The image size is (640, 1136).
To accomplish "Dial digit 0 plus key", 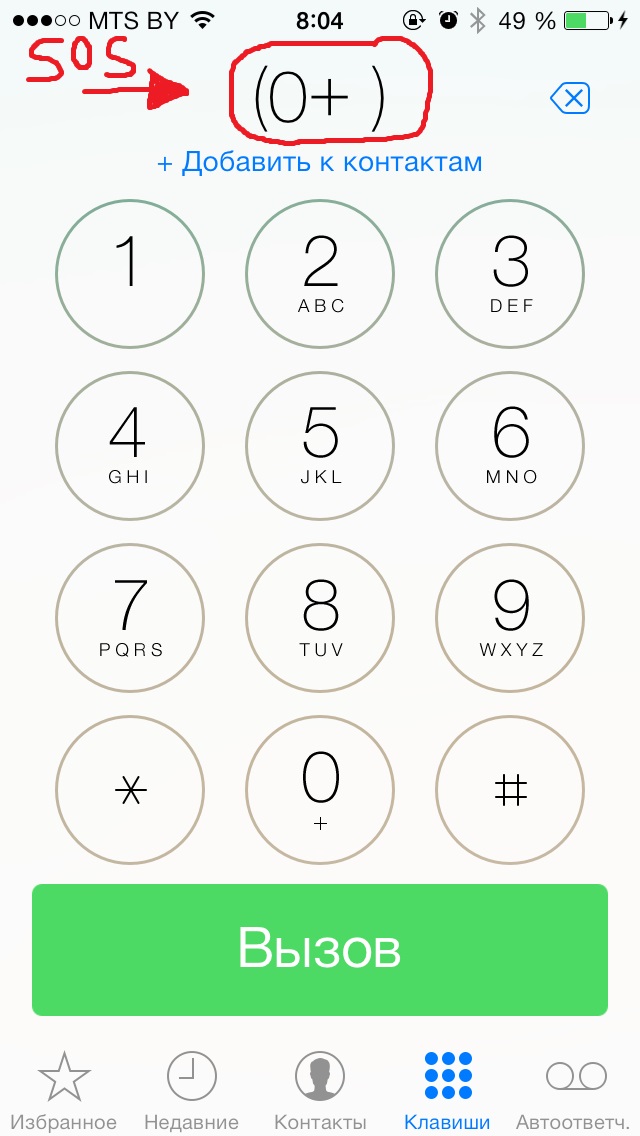I will (320, 790).
